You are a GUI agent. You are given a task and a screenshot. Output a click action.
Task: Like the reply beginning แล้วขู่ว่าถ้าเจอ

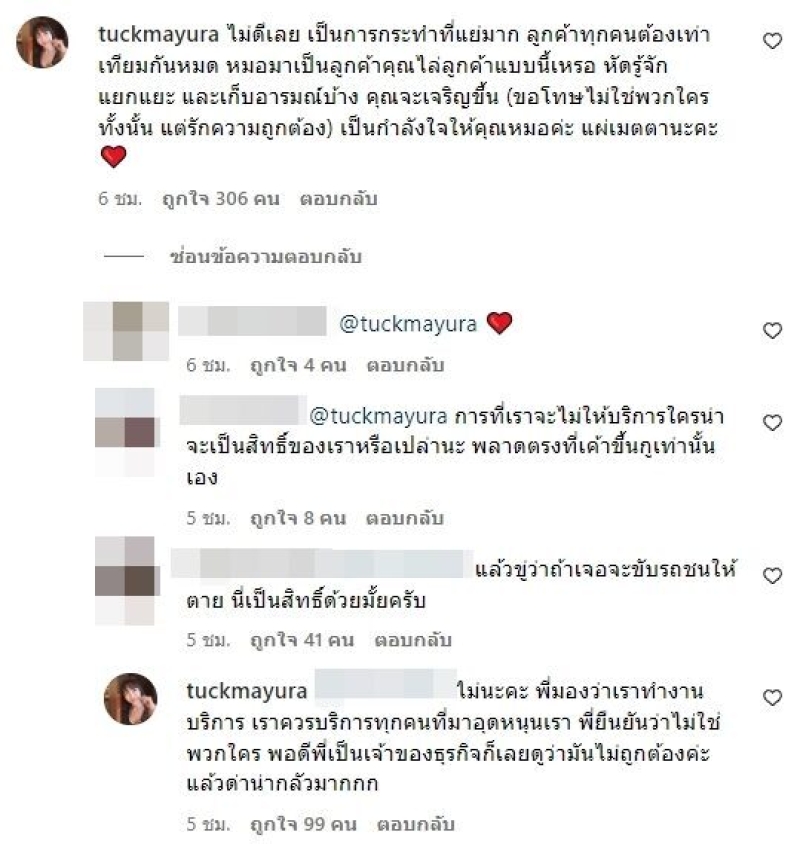772,575
